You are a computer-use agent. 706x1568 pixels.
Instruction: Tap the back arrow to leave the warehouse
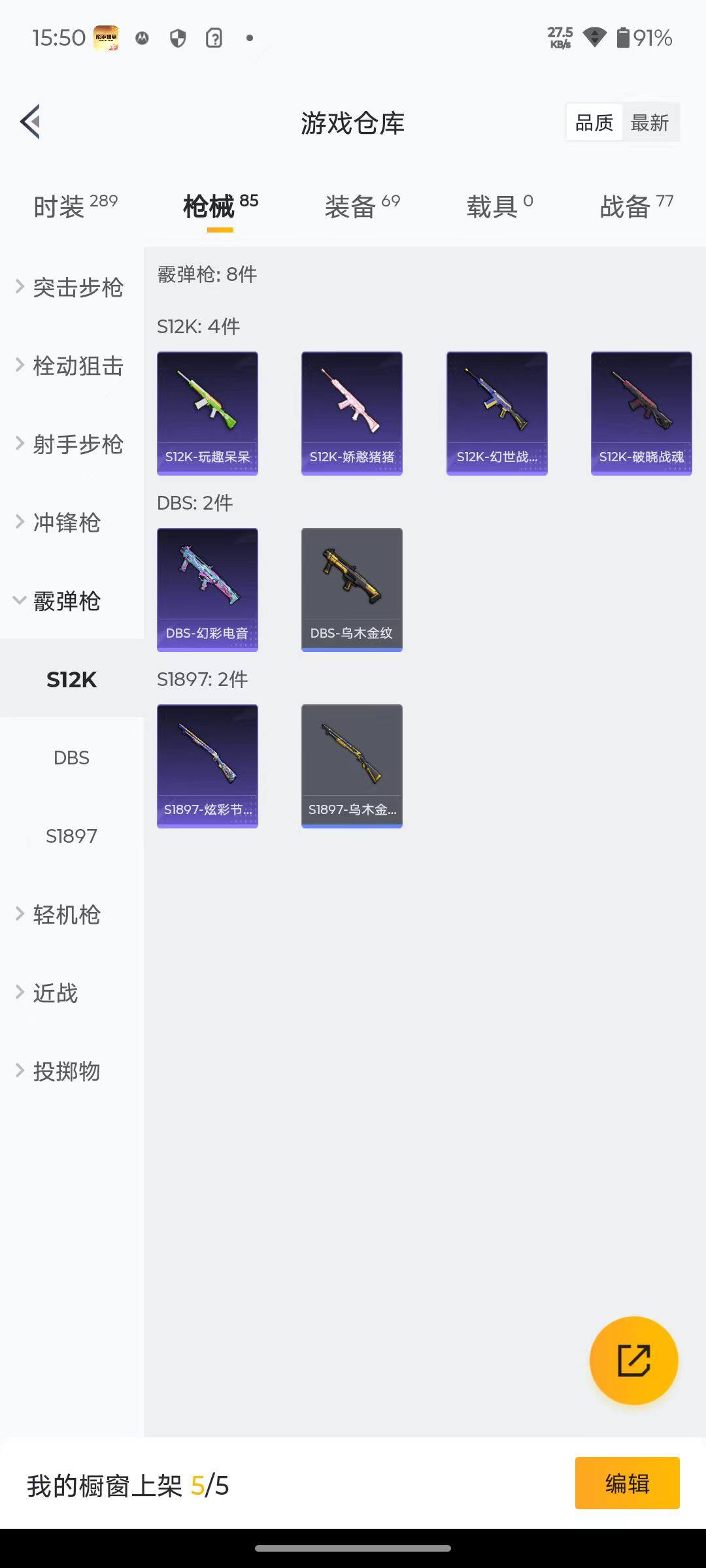click(29, 122)
